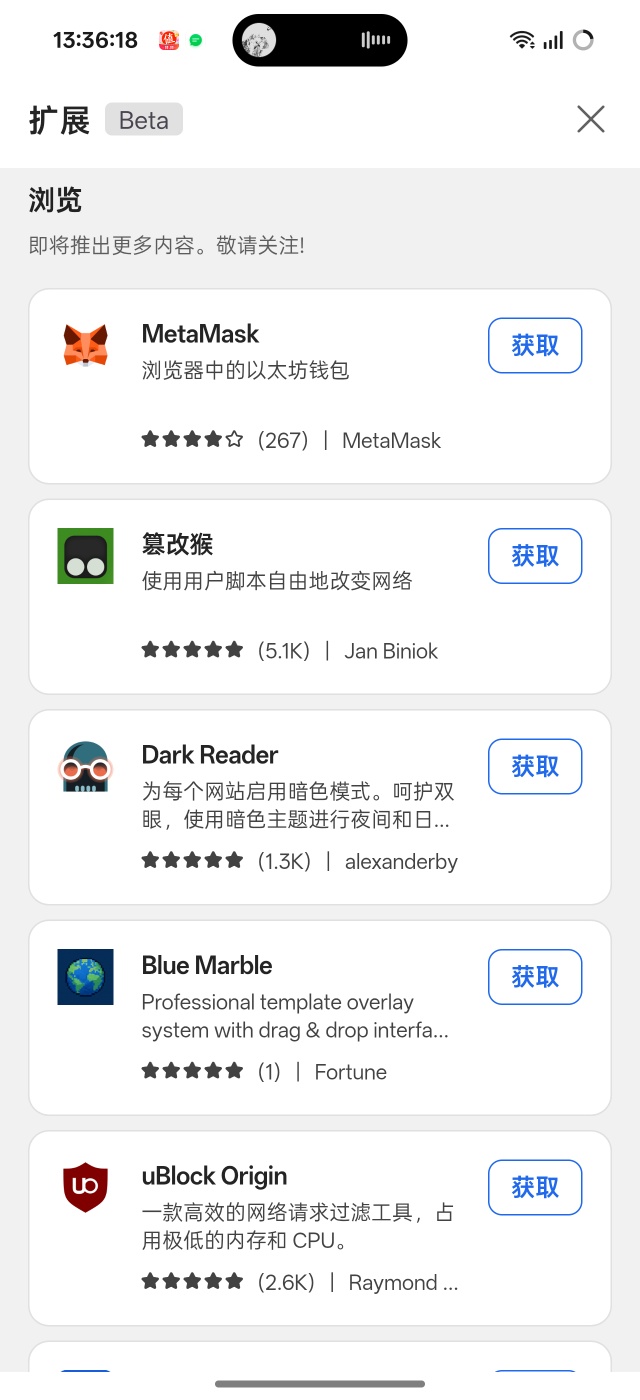Get the Blue Marble extension

point(535,977)
